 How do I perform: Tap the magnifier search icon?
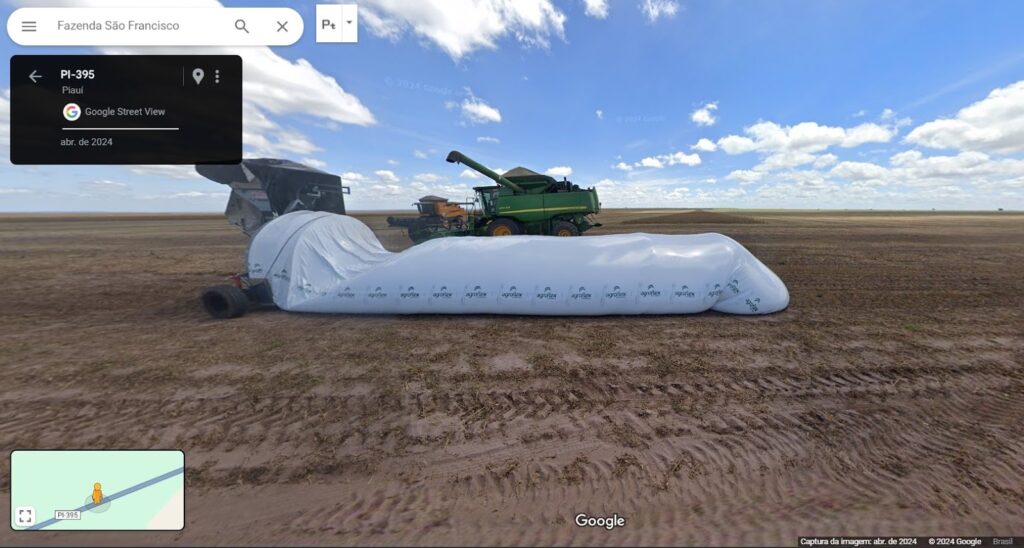coord(242,26)
